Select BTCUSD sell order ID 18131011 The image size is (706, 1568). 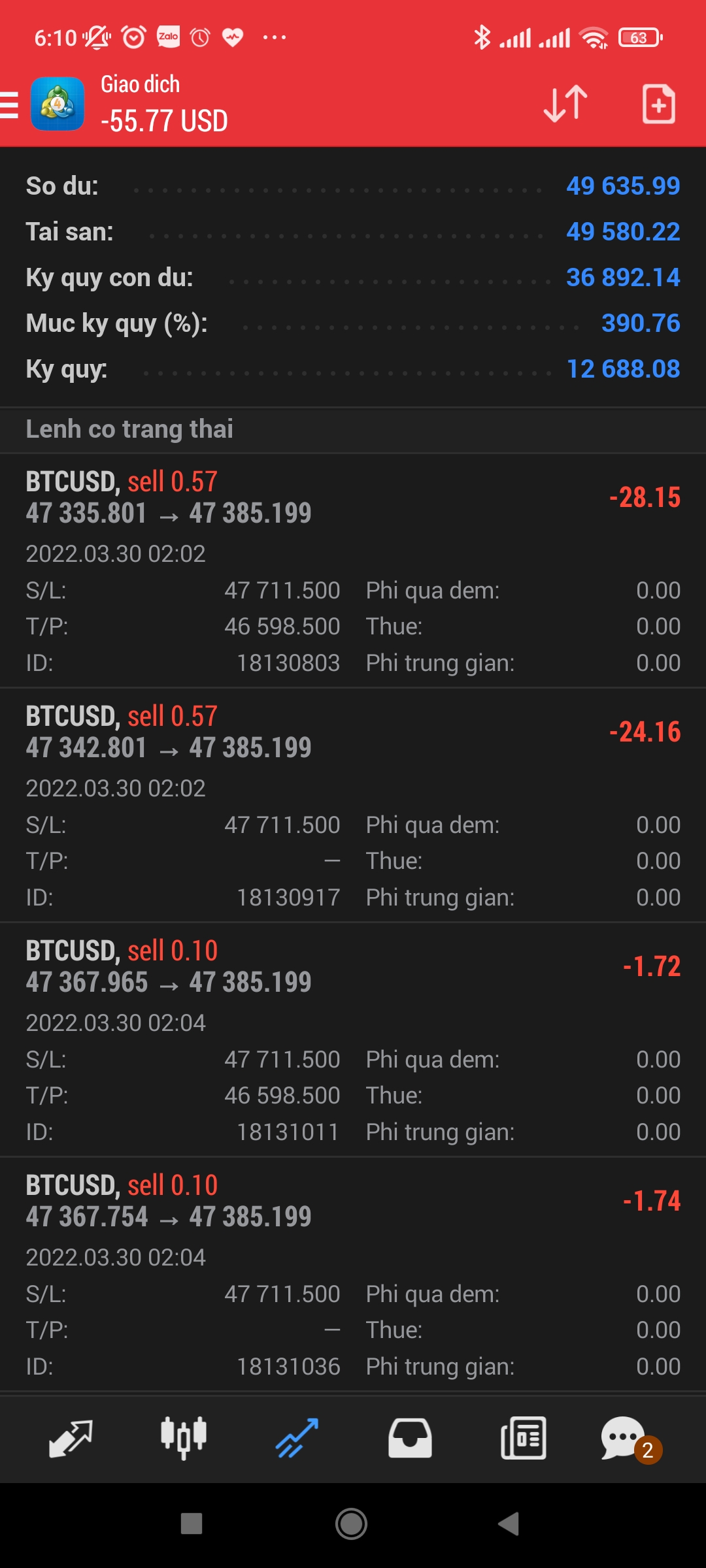point(353,1039)
